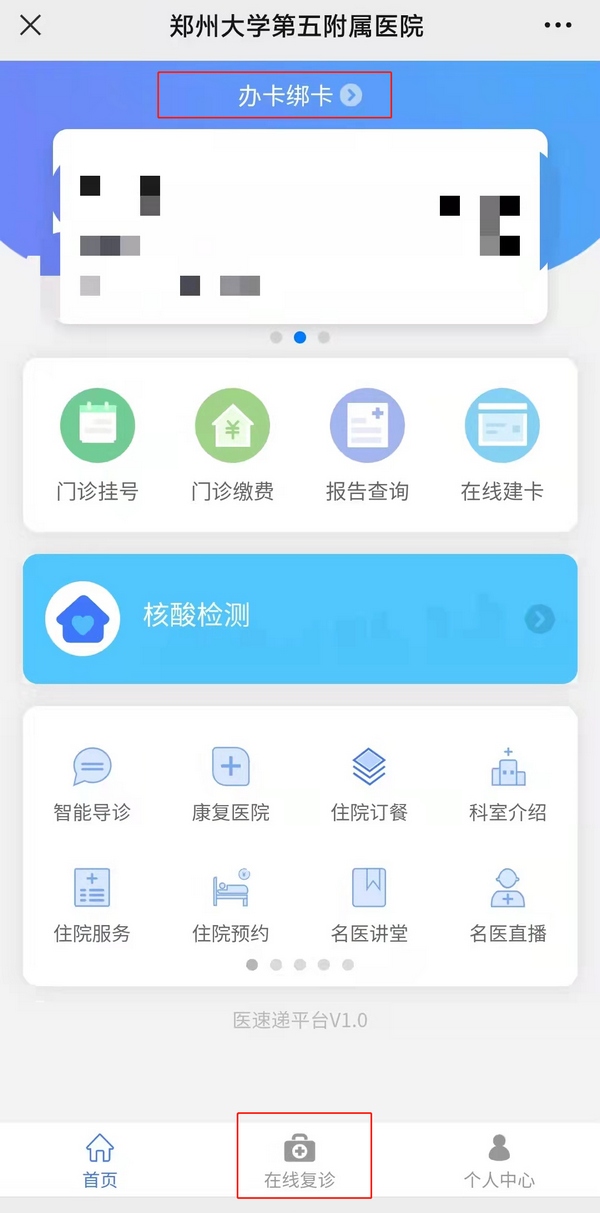Open the patient card
Image resolution: width=600 pixels, height=1213 pixels.
(300, 226)
